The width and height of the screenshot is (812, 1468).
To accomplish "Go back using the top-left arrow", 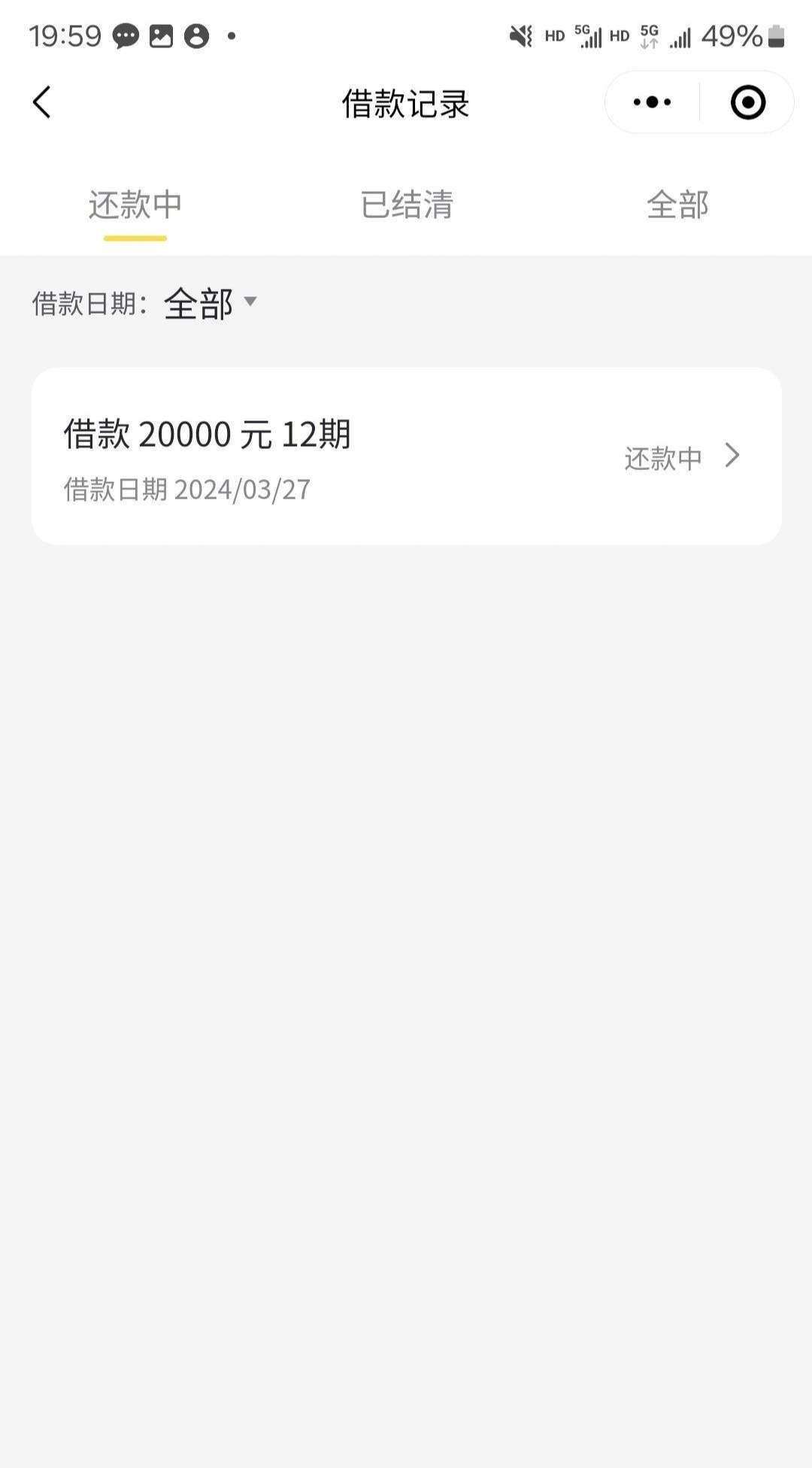I will (x=41, y=102).
